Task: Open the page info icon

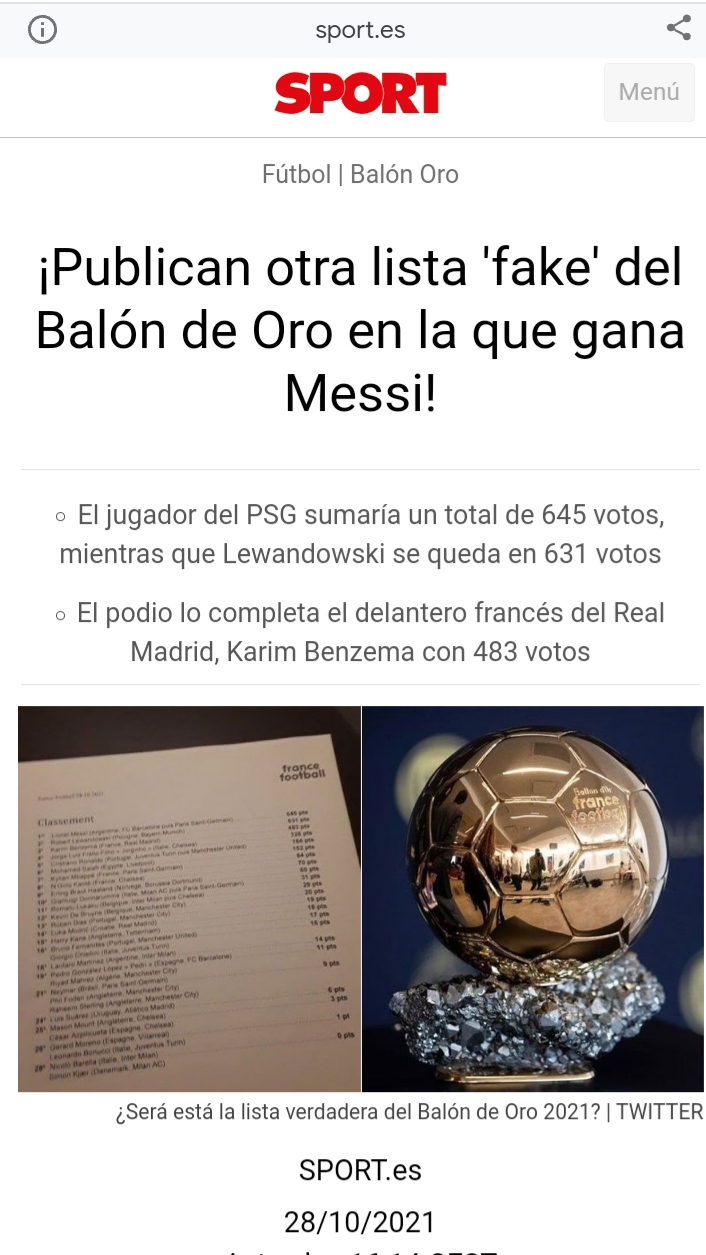Action: (42, 30)
